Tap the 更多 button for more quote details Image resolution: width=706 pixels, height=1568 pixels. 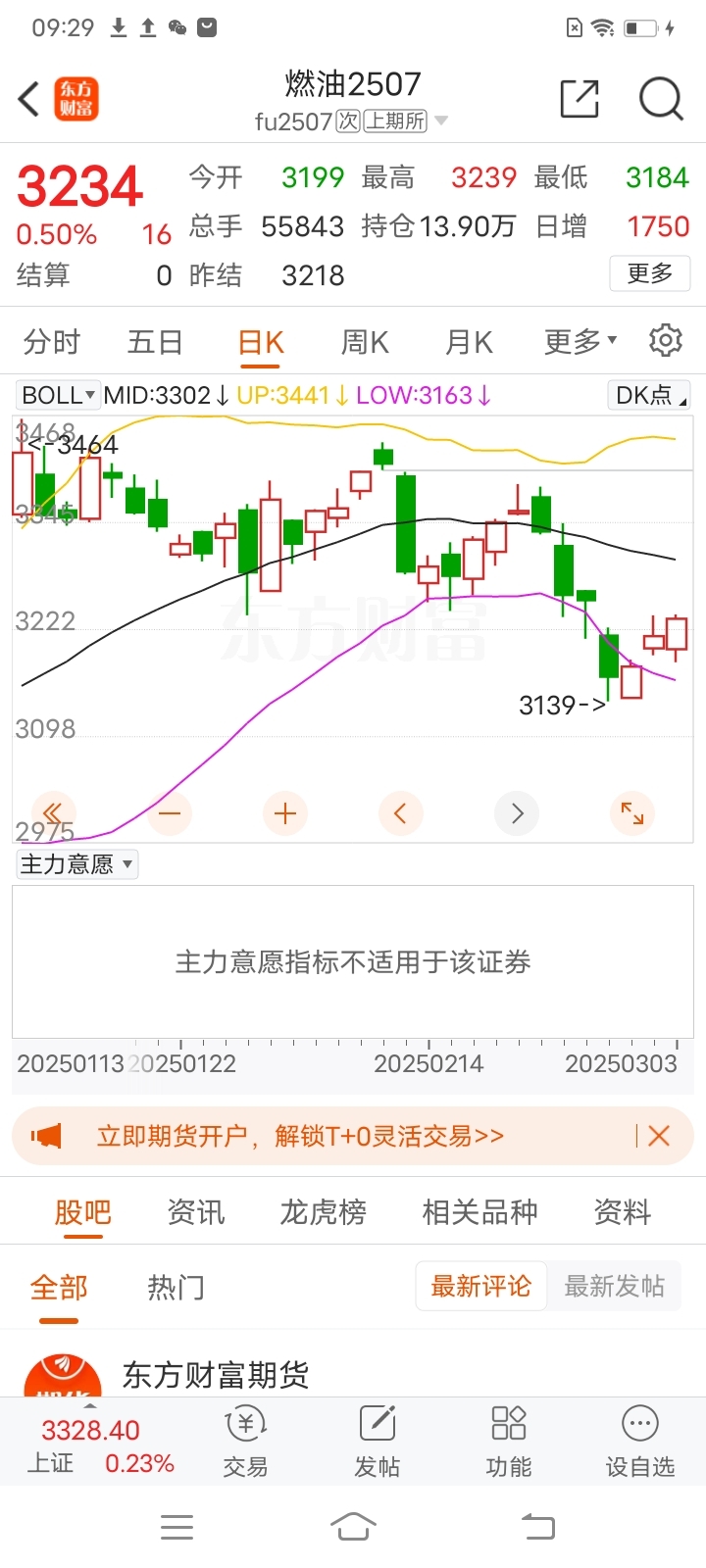click(x=649, y=273)
